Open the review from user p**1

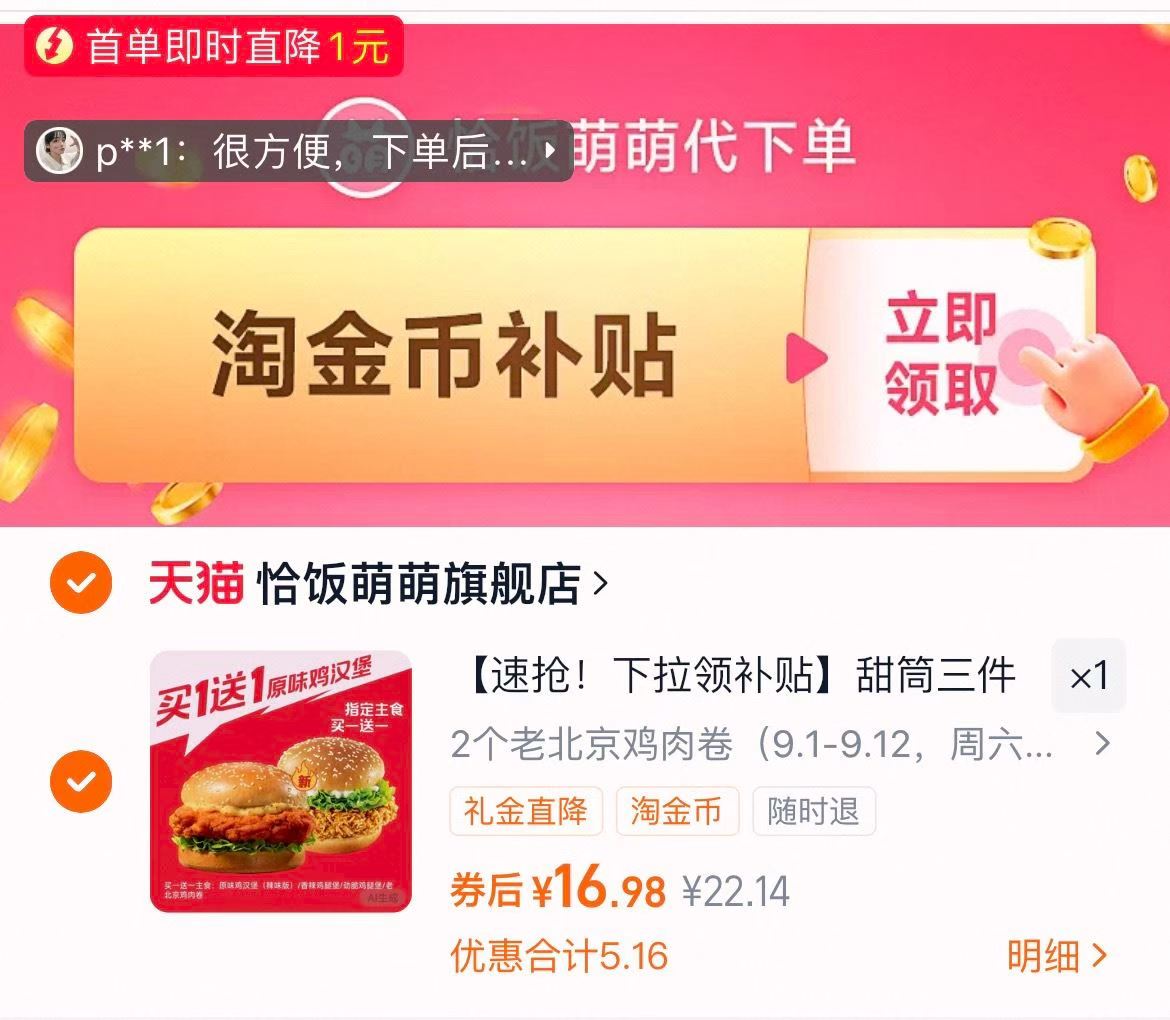click(x=298, y=151)
